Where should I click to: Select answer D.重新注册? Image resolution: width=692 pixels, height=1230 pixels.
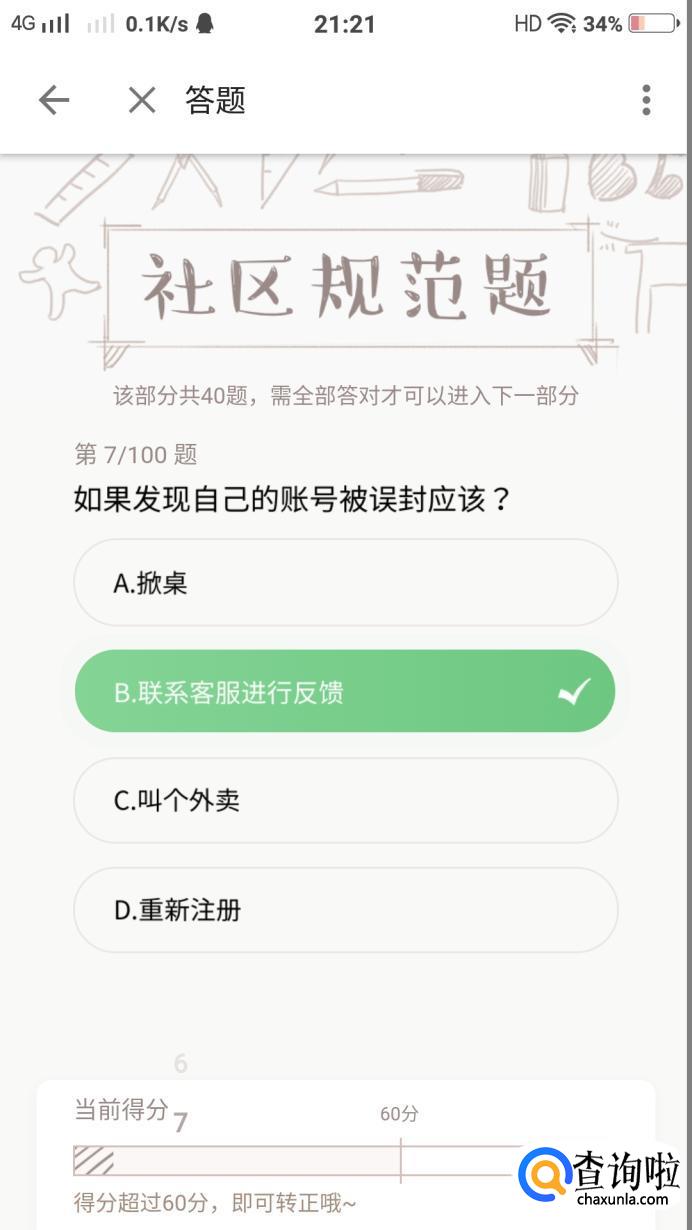[345, 910]
